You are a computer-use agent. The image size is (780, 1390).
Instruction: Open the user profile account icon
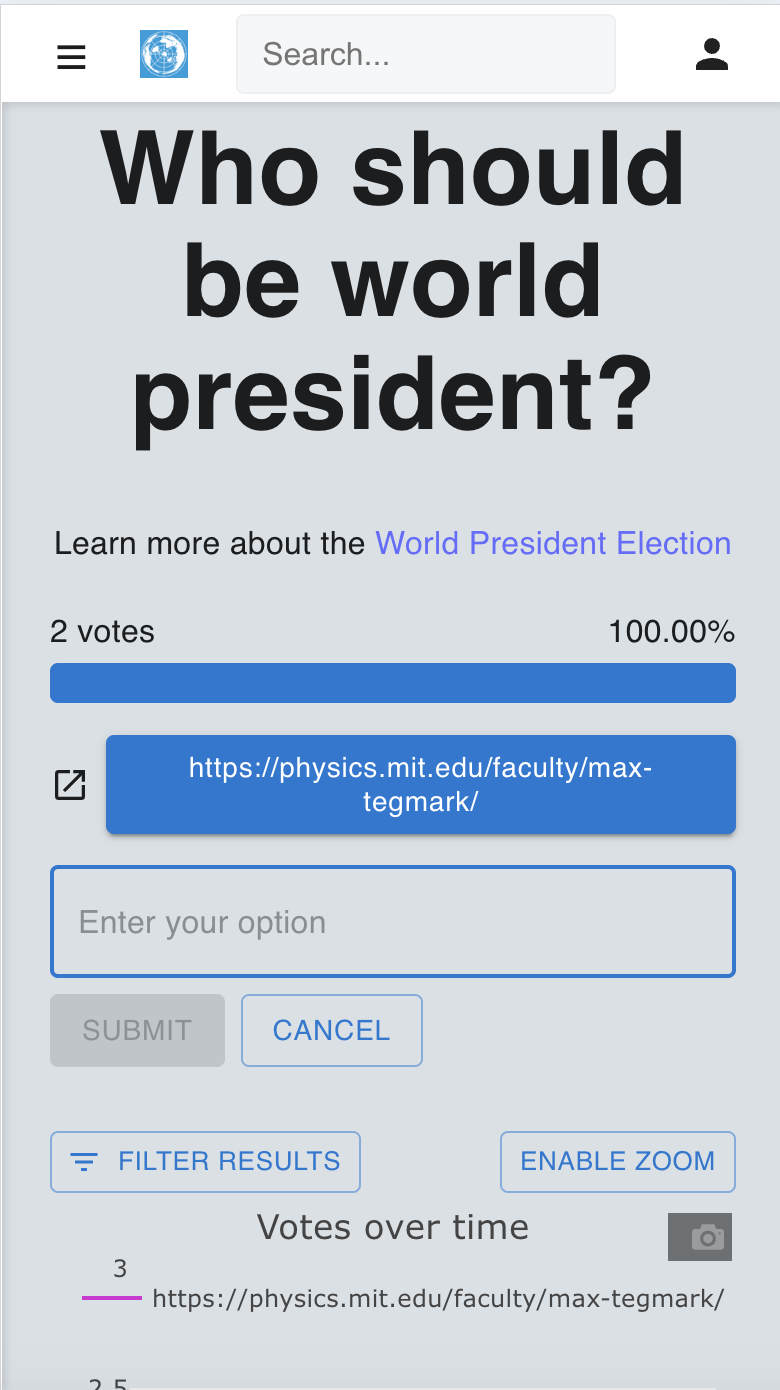pyautogui.click(x=712, y=57)
